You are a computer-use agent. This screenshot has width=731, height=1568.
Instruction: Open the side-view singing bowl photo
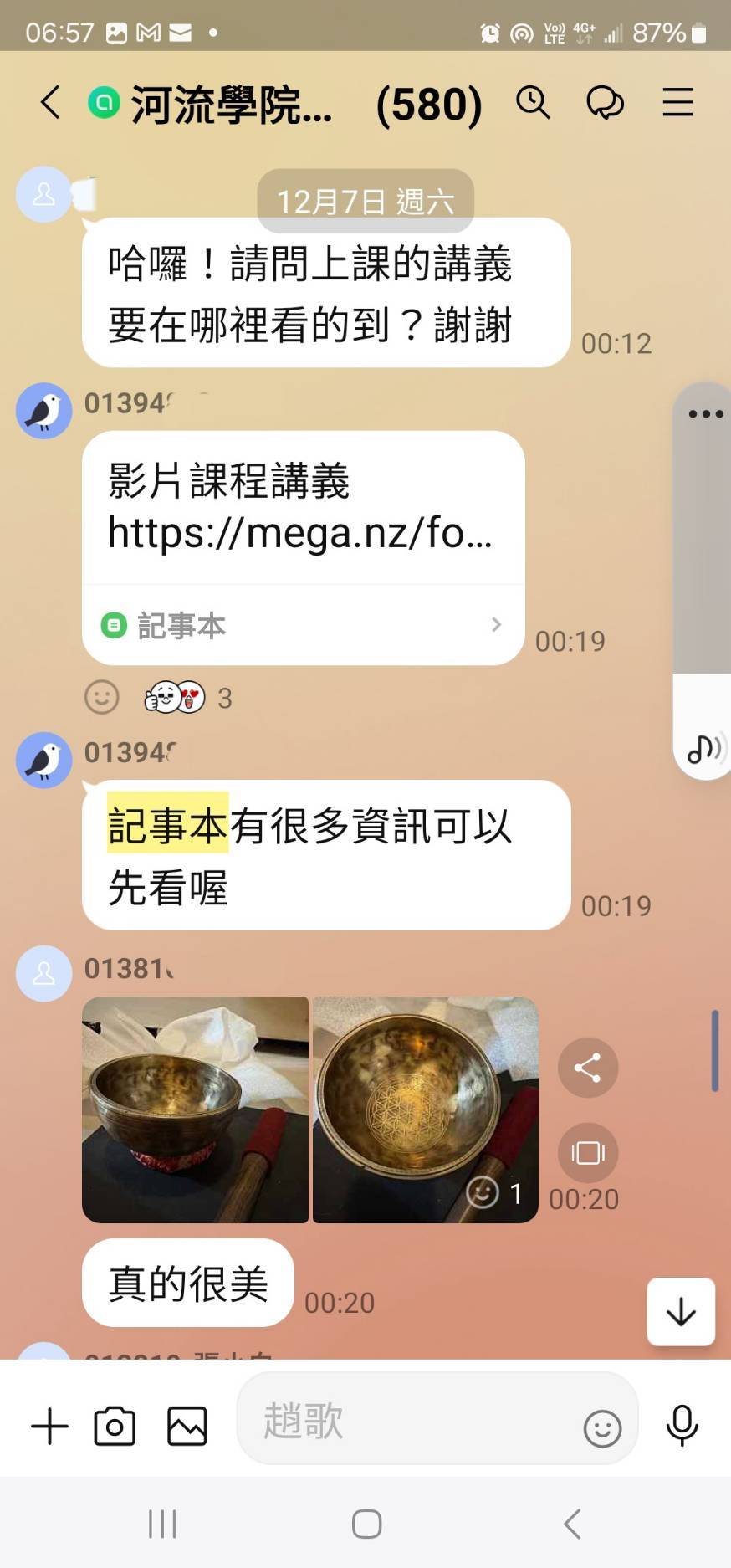195,1109
